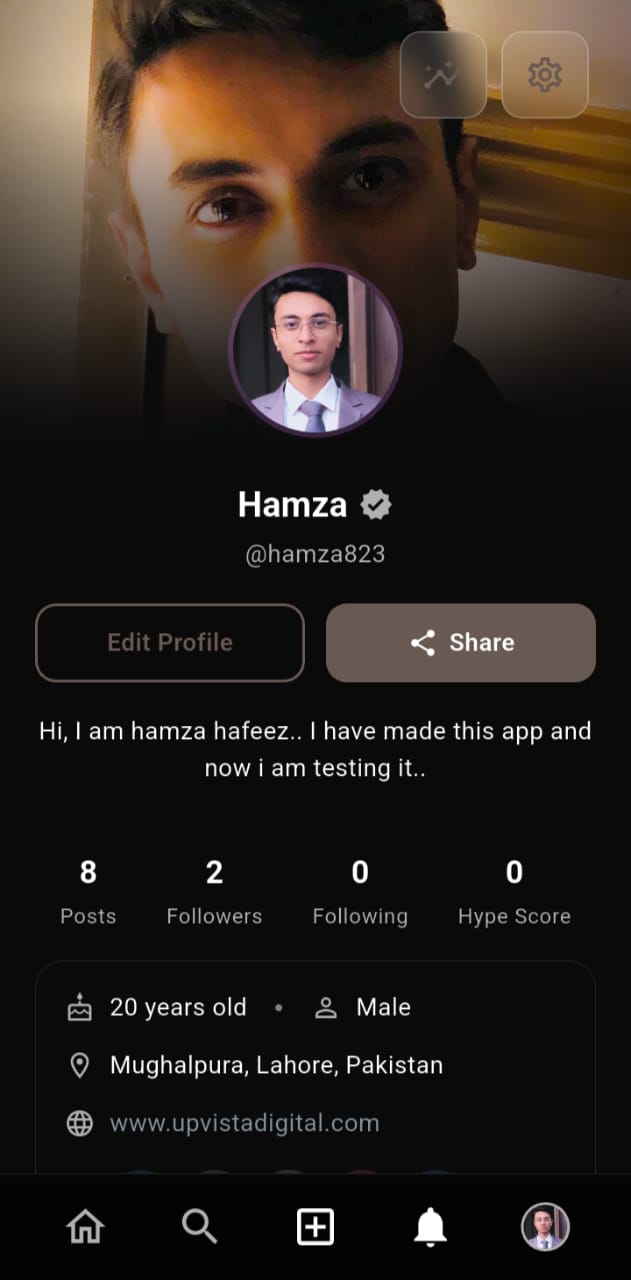This screenshot has width=631, height=1280.
Task: Open profile tab in bottom bar
Action: pyautogui.click(x=545, y=1226)
